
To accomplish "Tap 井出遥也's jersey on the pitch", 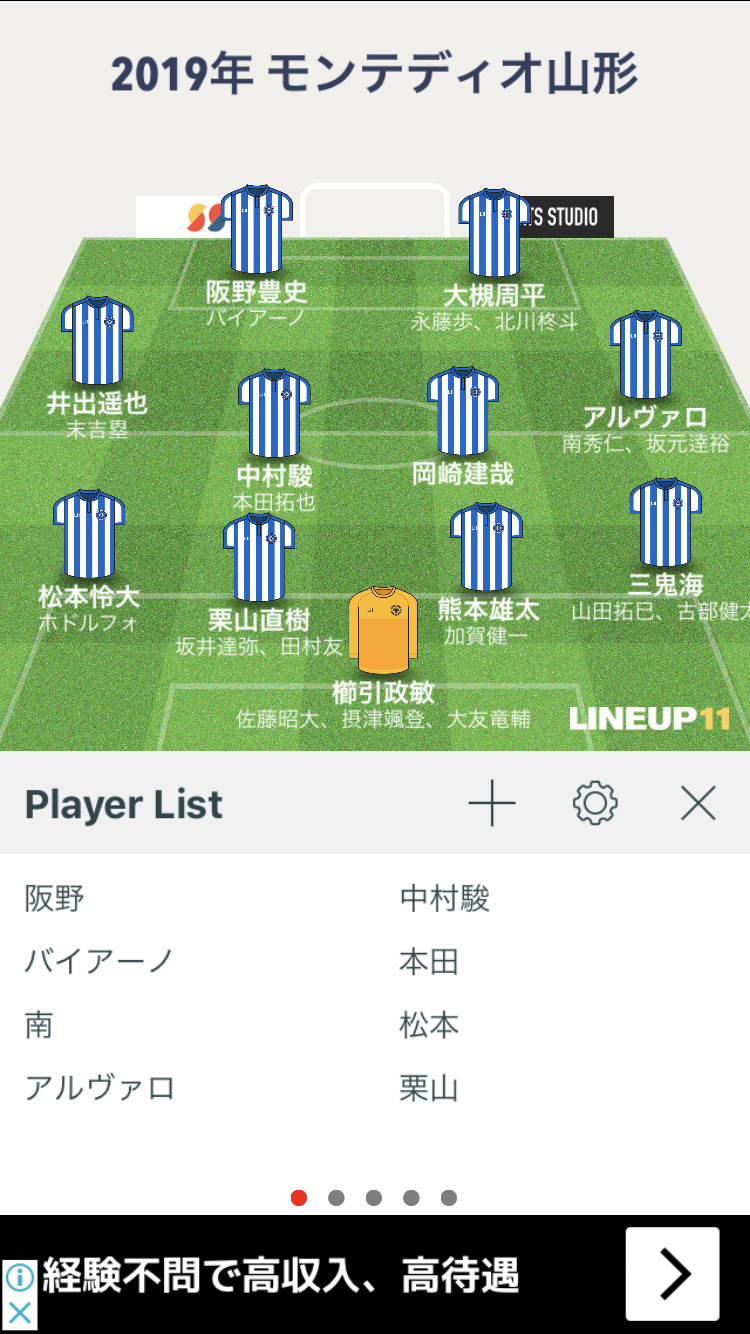I will pos(97,341).
